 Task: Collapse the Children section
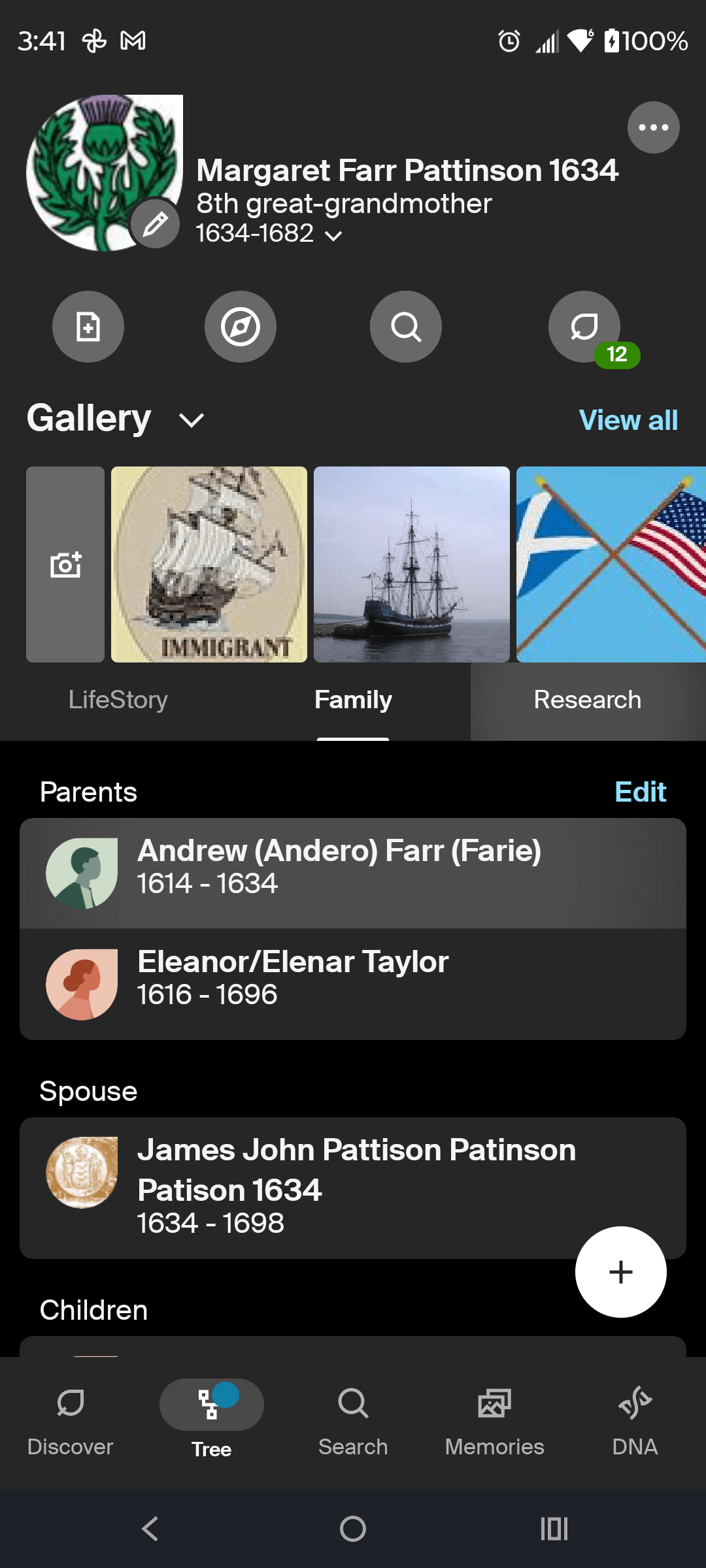point(93,1310)
